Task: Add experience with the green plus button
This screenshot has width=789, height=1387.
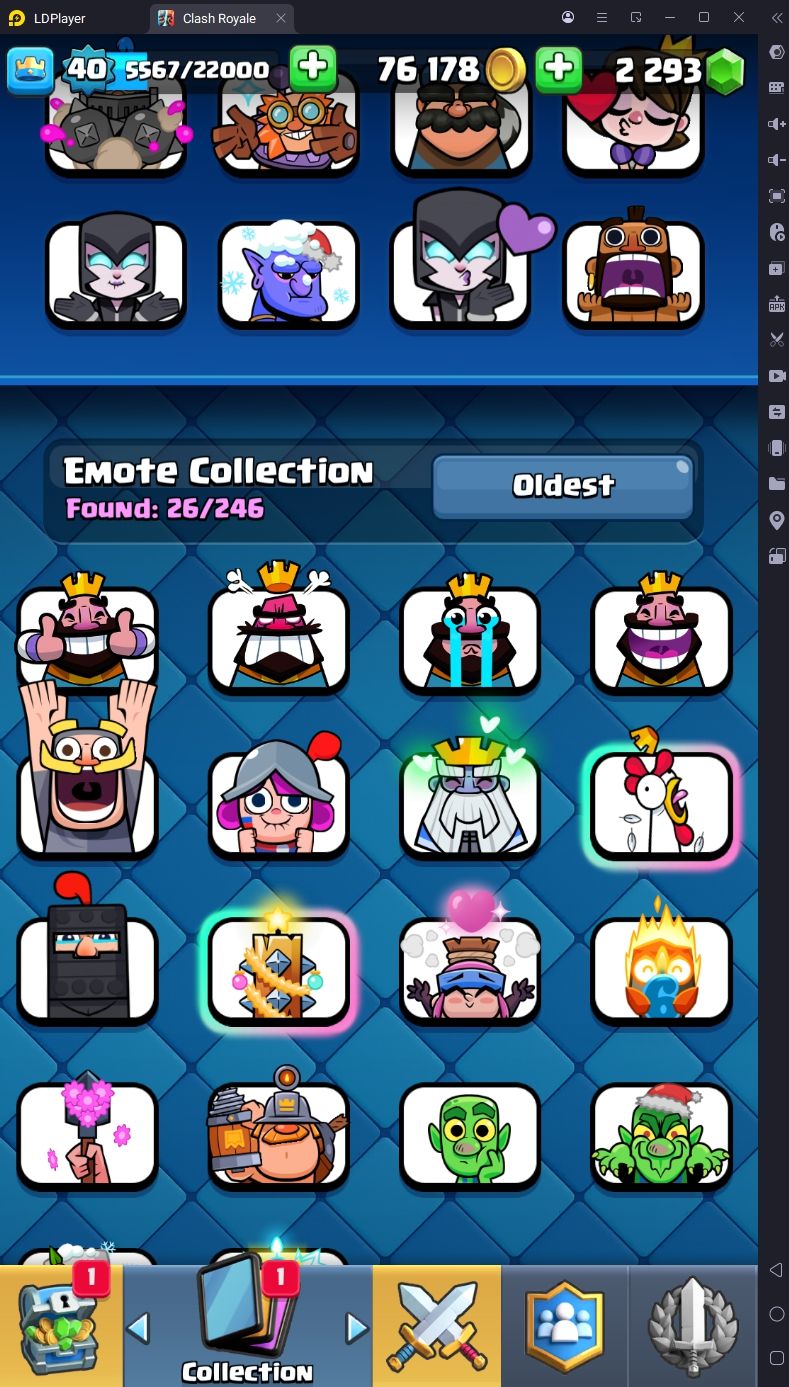Action: coord(313,69)
